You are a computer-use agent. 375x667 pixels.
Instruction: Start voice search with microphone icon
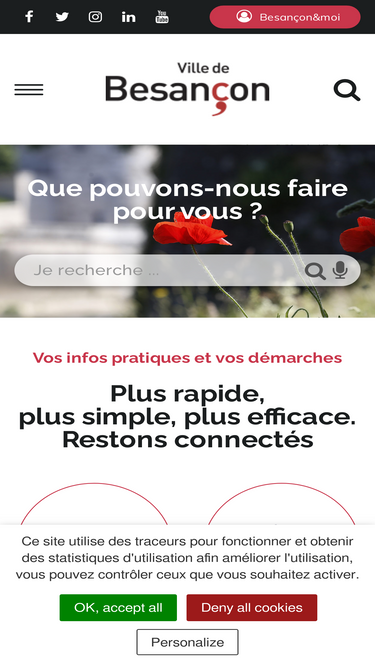pos(340,270)
